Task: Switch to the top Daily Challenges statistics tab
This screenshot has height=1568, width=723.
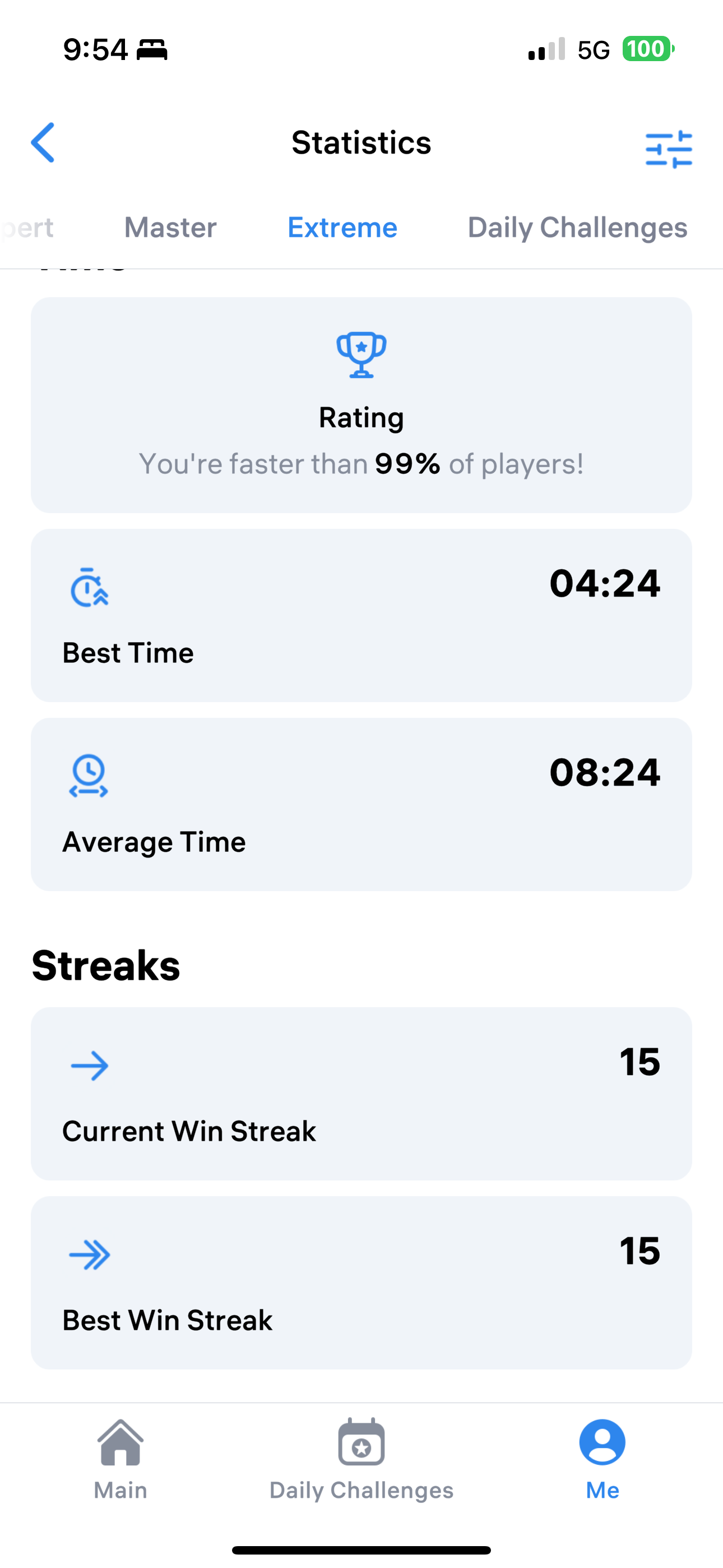Action: tap(577, 228)
